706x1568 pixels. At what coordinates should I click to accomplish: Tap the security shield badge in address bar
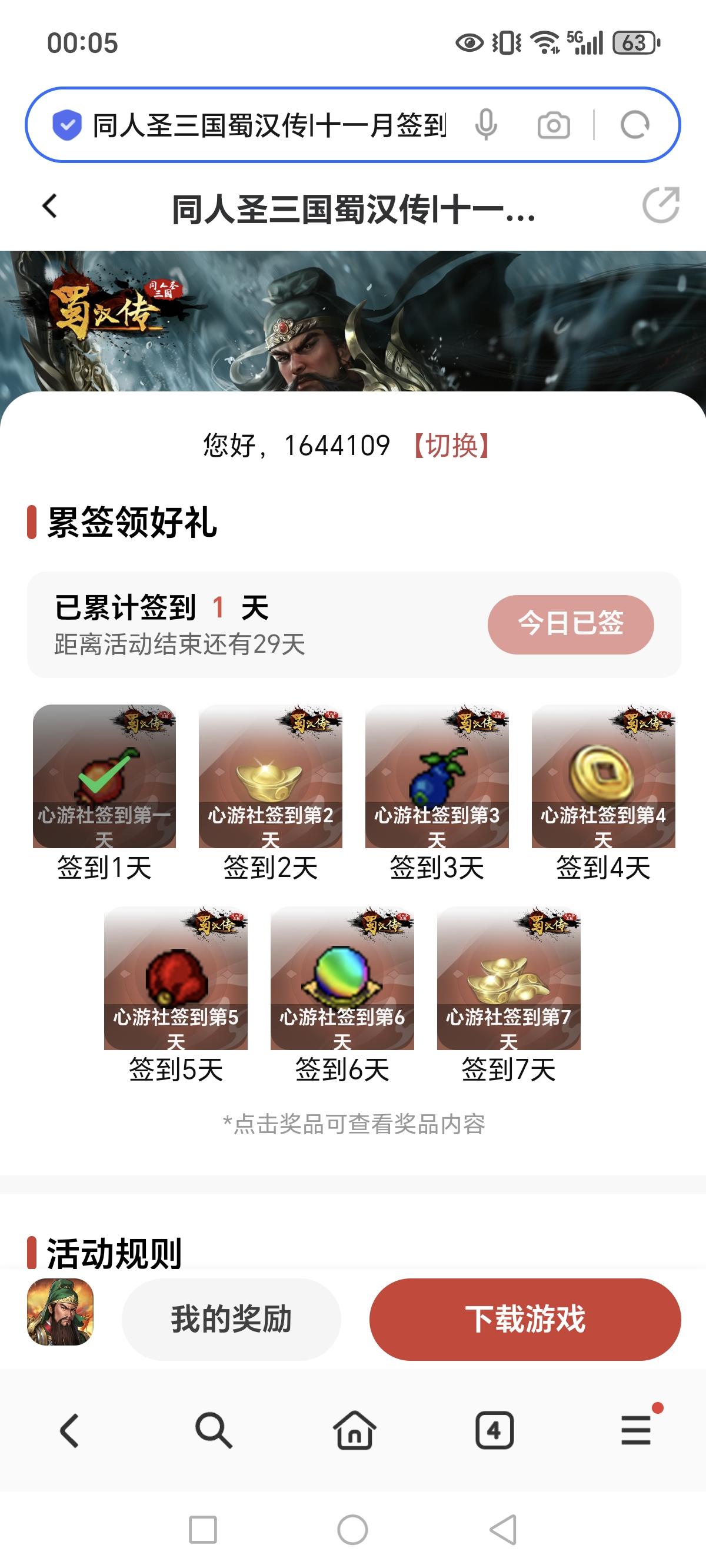[x=66, y=125]
